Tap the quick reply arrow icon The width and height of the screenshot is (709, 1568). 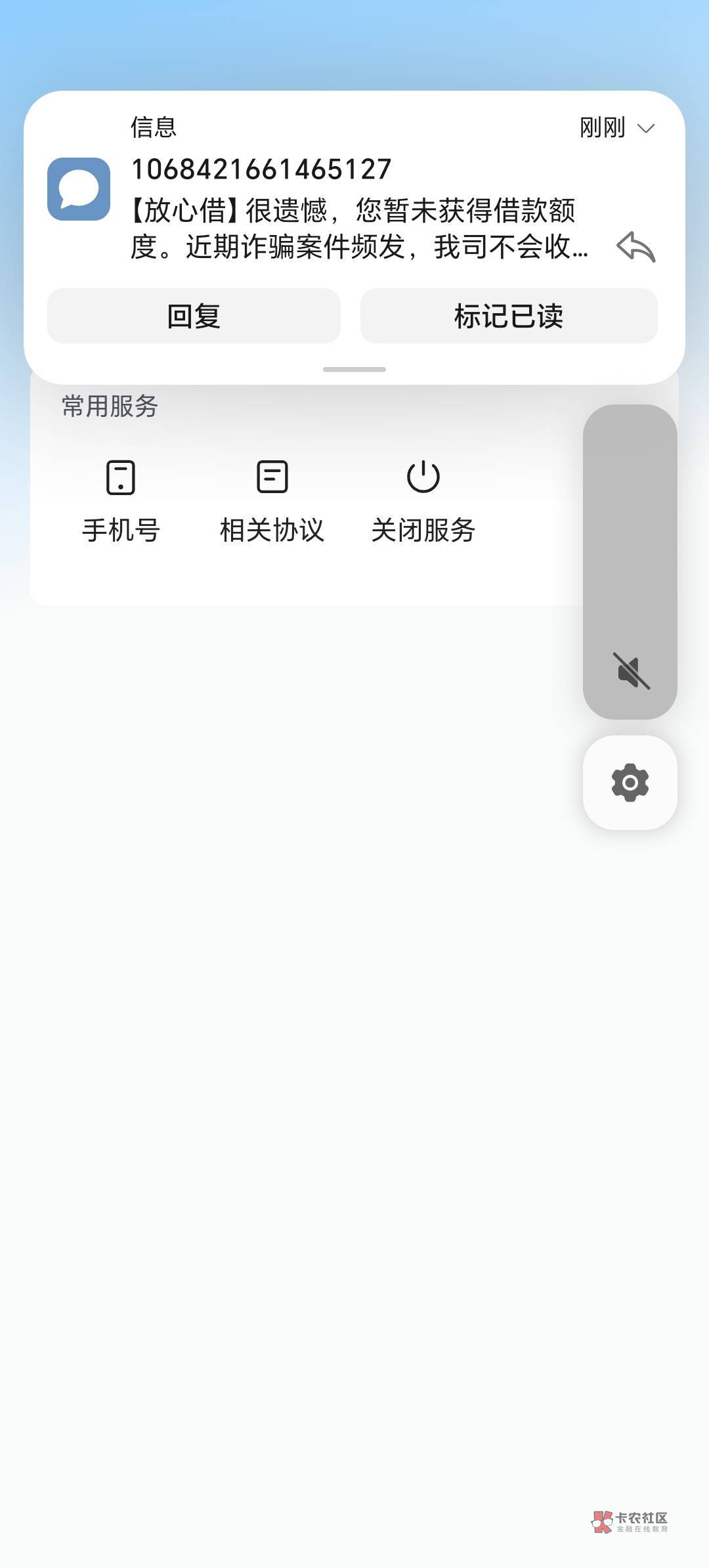[x=635, y=247]
